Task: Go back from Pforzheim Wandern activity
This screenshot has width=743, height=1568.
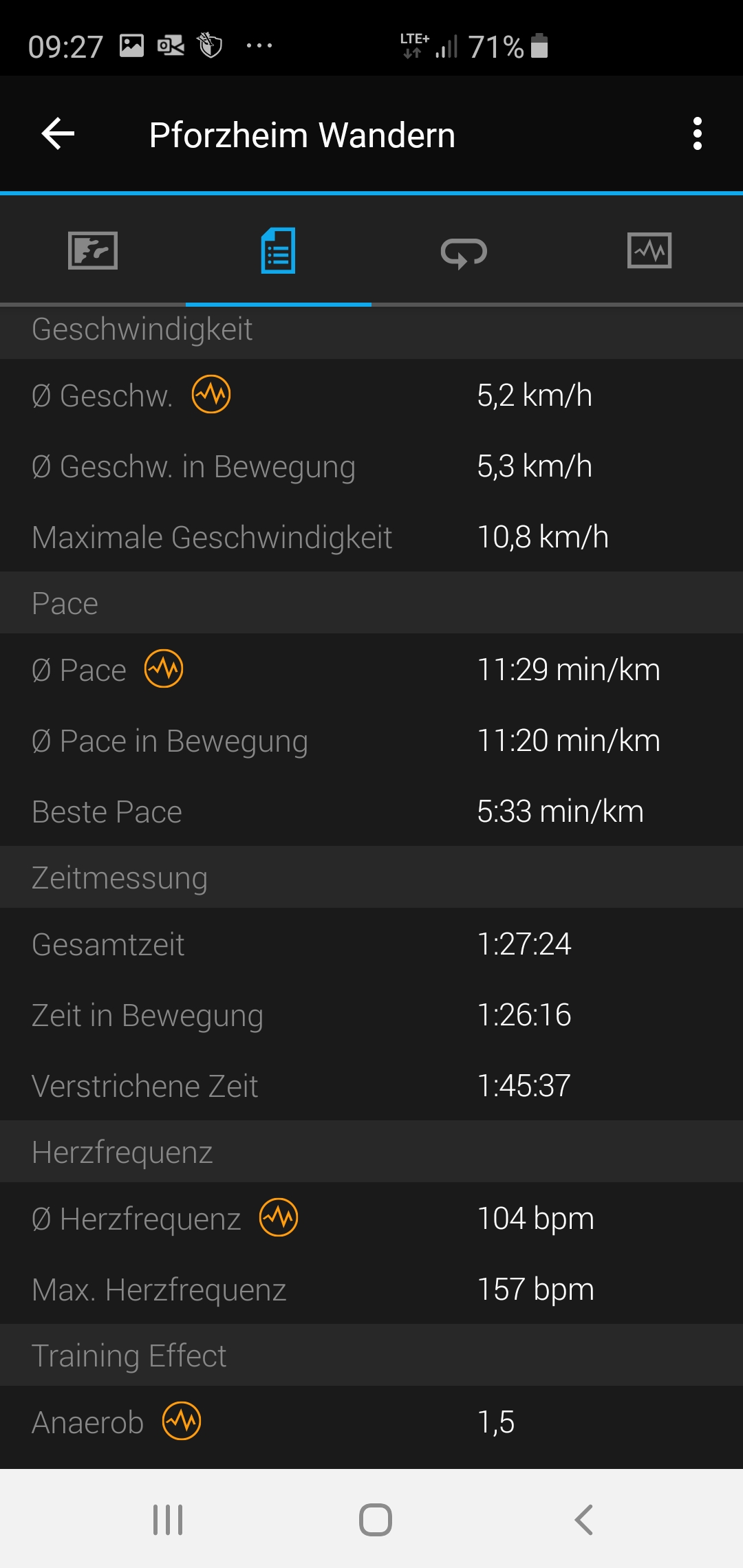Action: tap(58, 133)
